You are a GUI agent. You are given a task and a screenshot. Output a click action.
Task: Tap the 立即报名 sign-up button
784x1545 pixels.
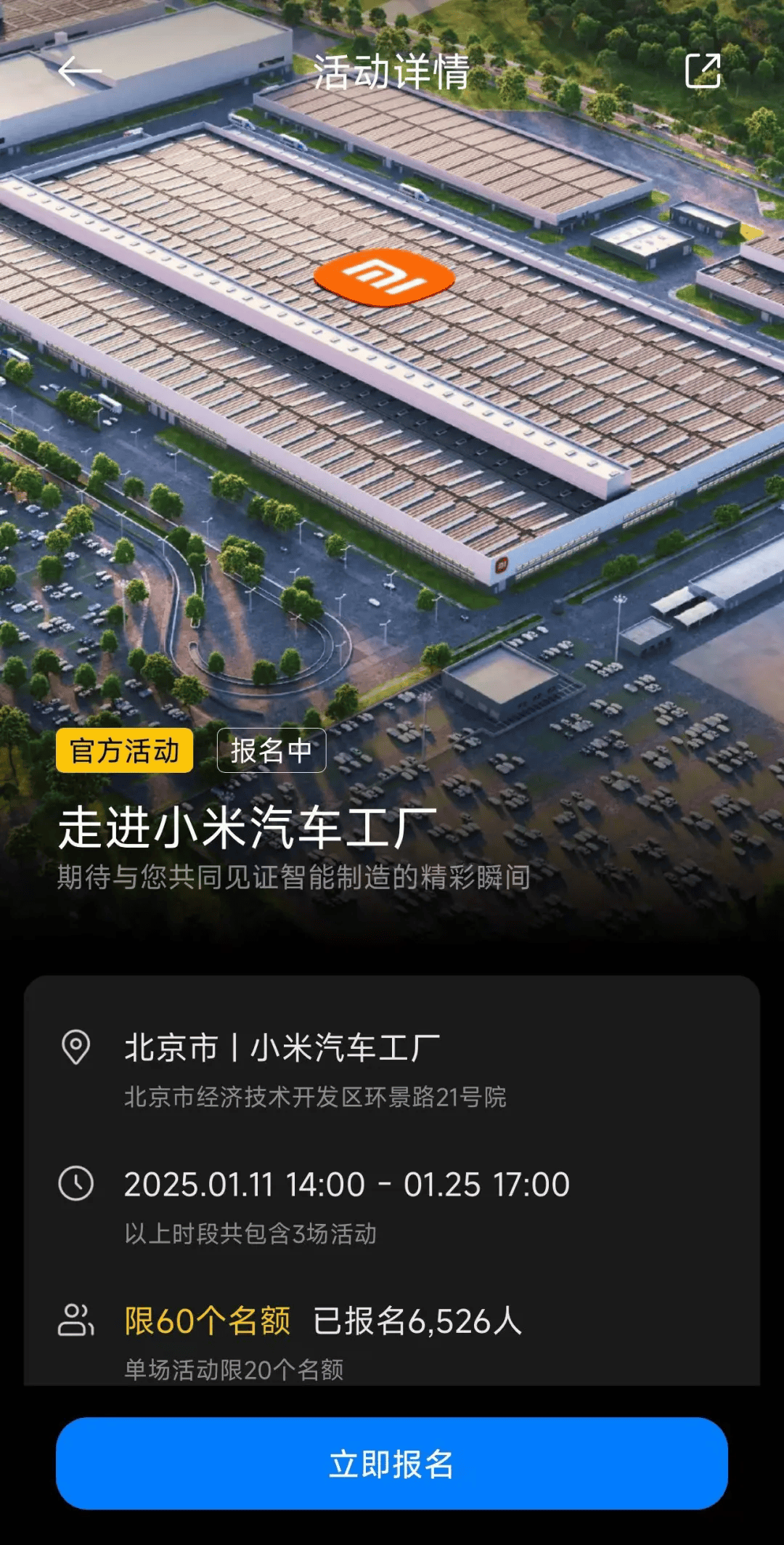[x=392, y=1463]
